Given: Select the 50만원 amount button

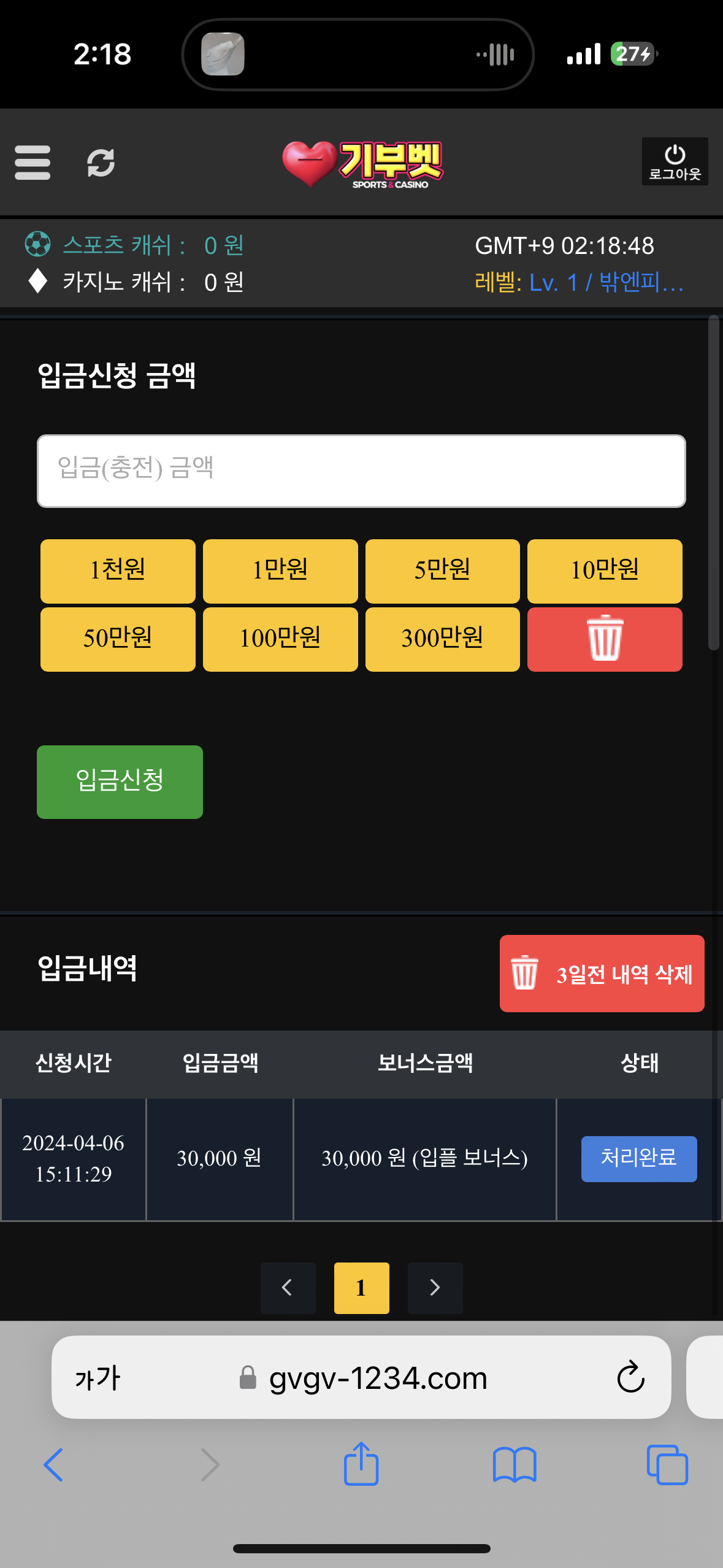Looking at the screenshot, I should (118, 639).
